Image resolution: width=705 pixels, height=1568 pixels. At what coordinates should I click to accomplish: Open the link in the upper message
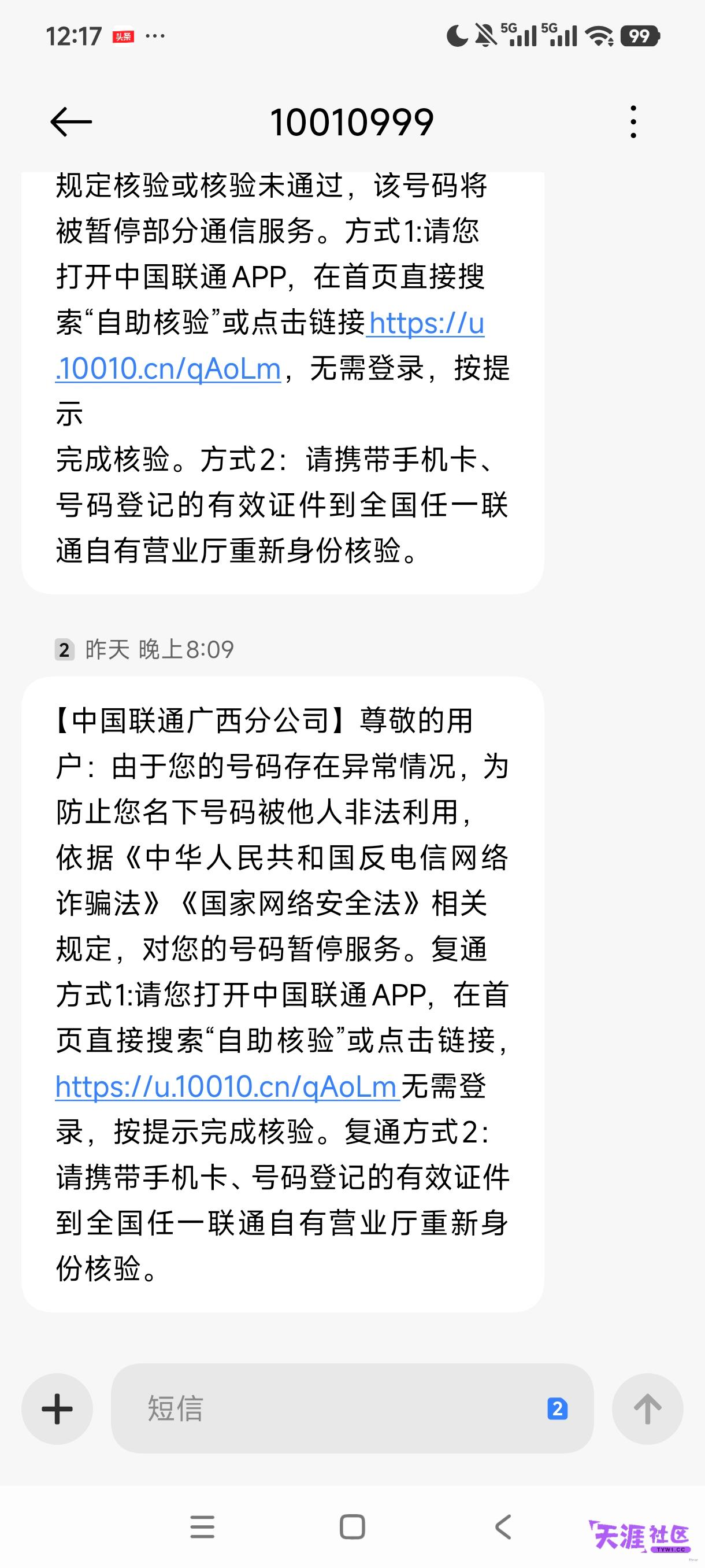click(269, 346)
